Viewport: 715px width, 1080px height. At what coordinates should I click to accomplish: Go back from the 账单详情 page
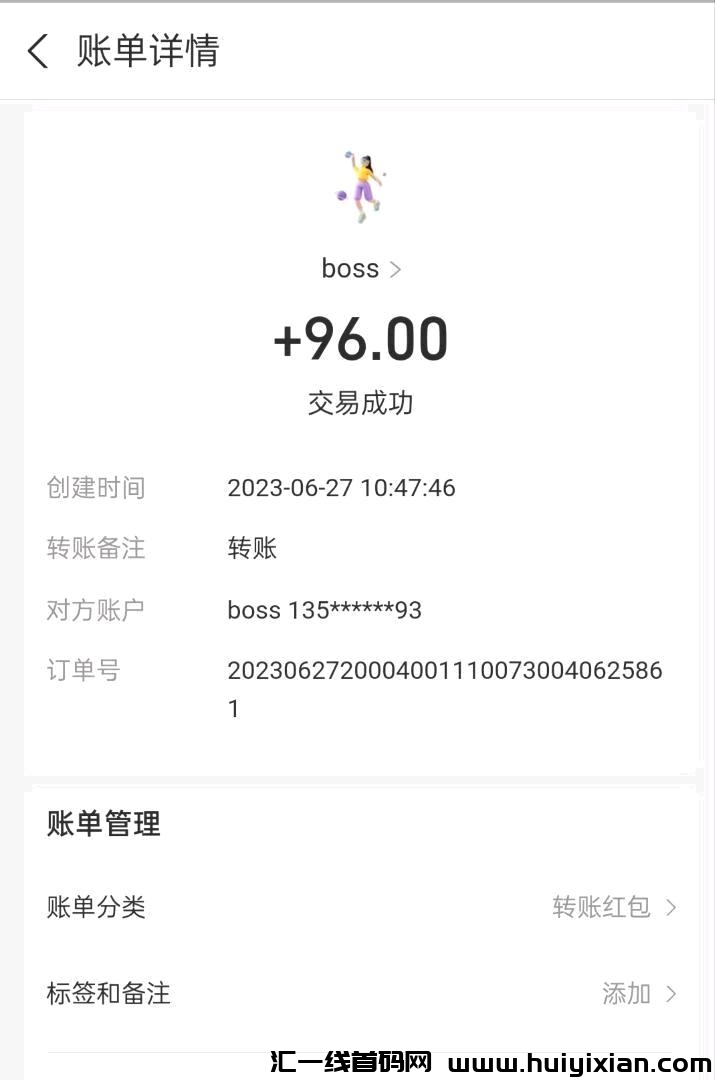click(x=38, y=51)
